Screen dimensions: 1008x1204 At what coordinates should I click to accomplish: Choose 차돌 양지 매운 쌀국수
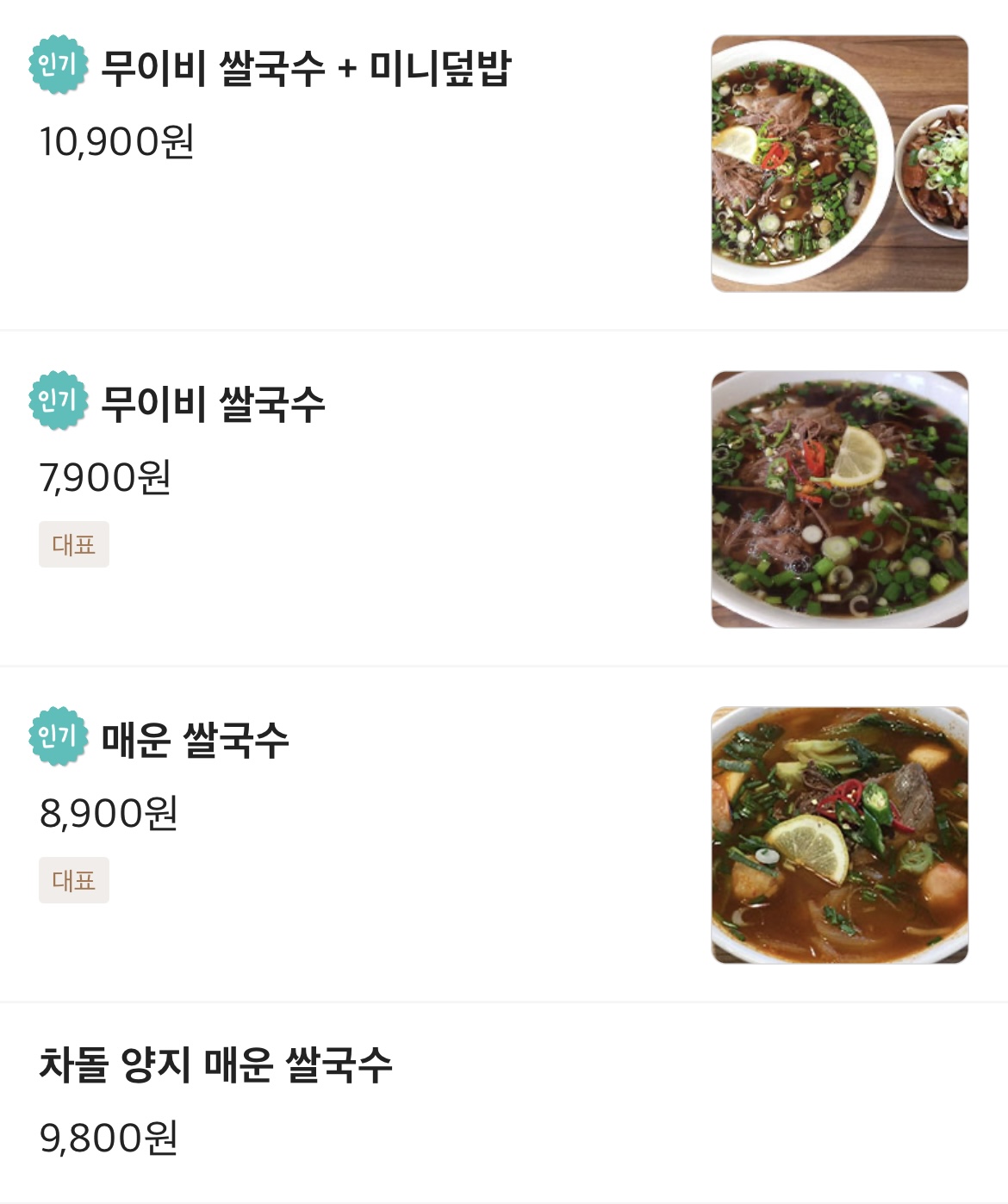[215, 1065]
